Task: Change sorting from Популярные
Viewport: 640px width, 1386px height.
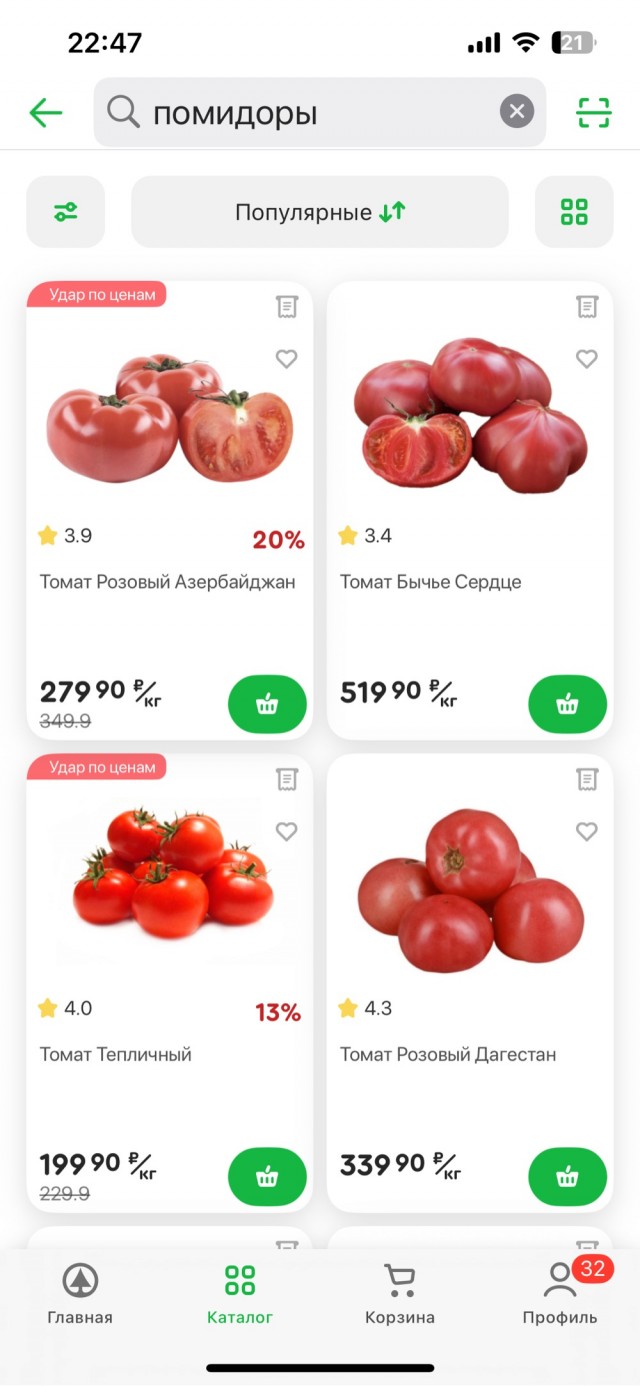Action: coord(320,212)
